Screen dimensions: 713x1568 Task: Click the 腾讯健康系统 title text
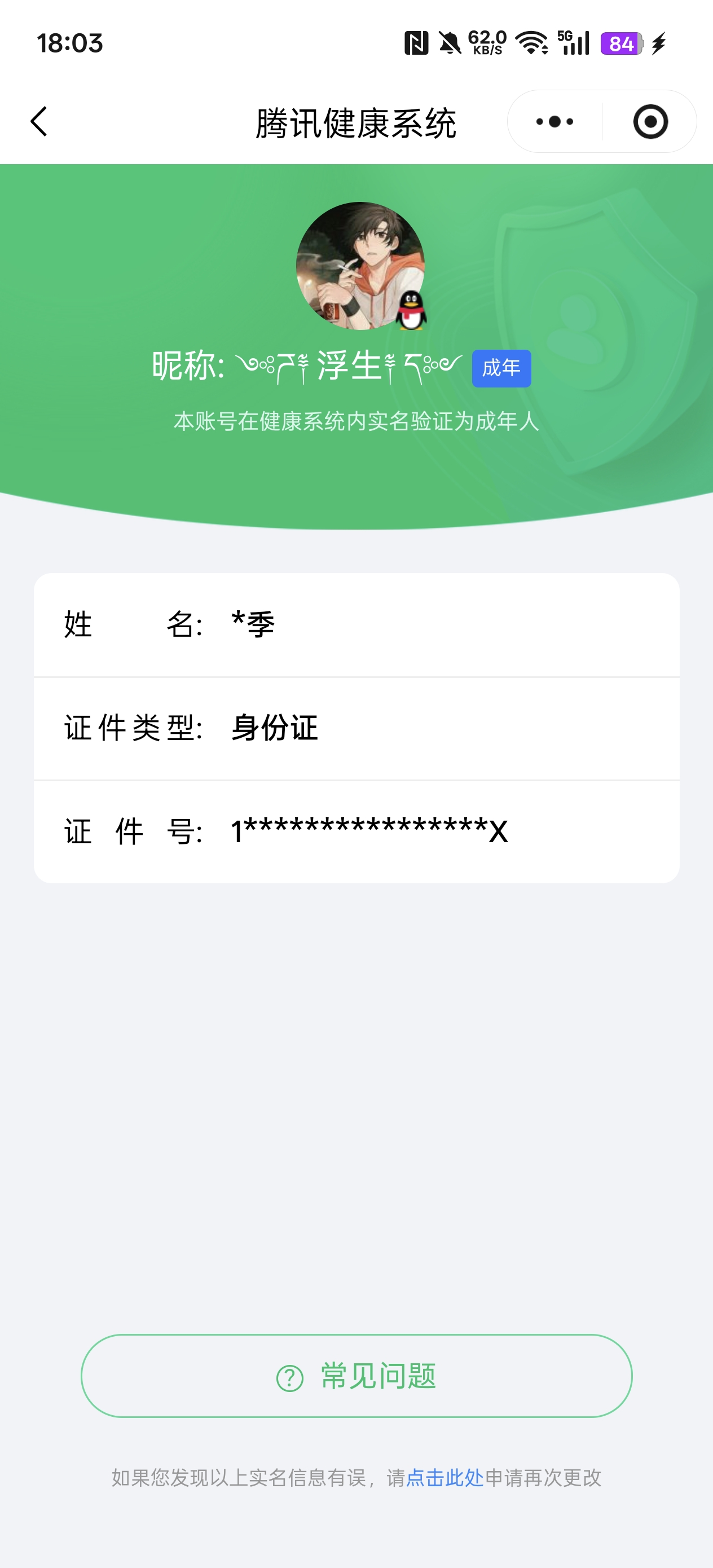356,121
